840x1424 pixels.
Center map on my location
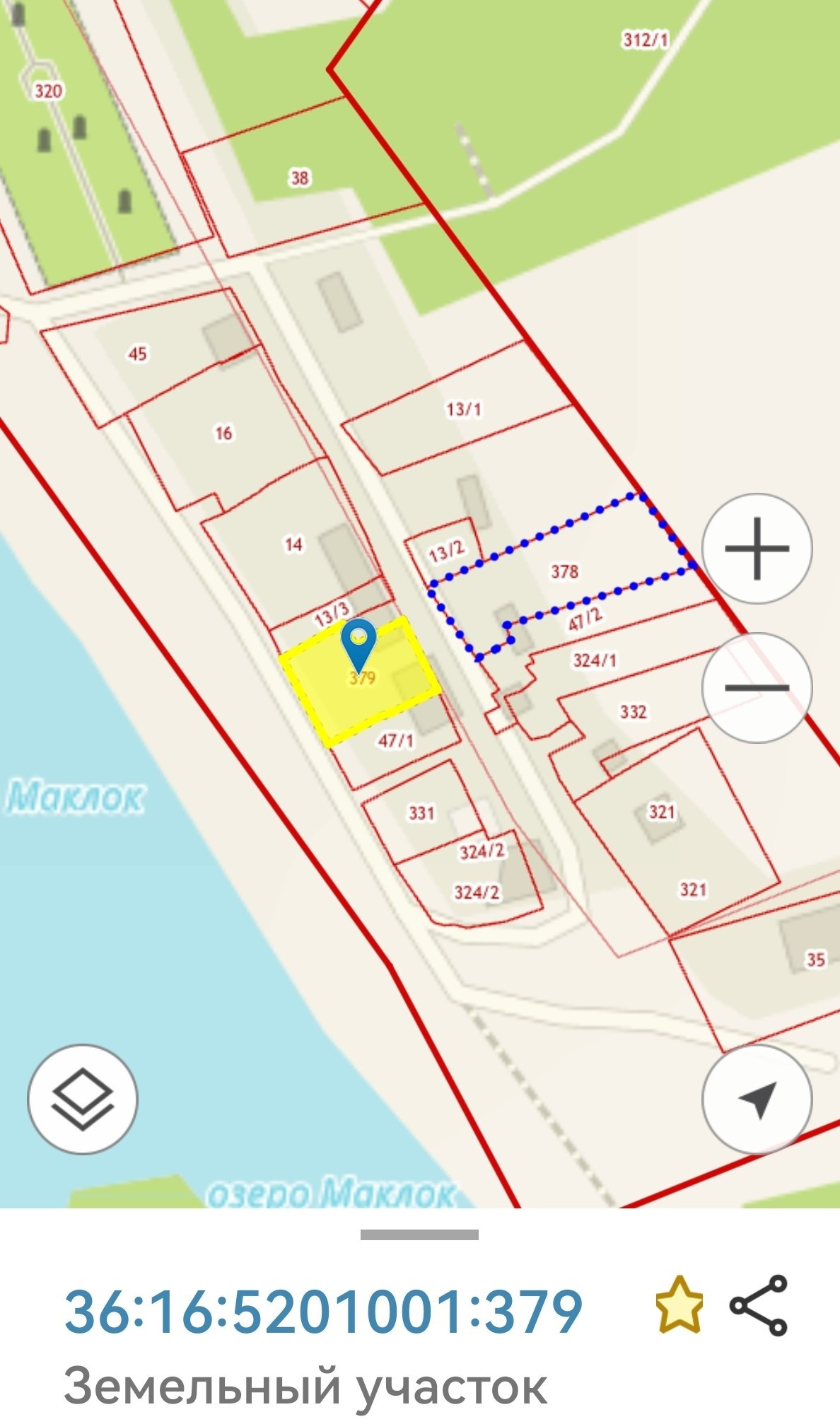point(757,1099)
